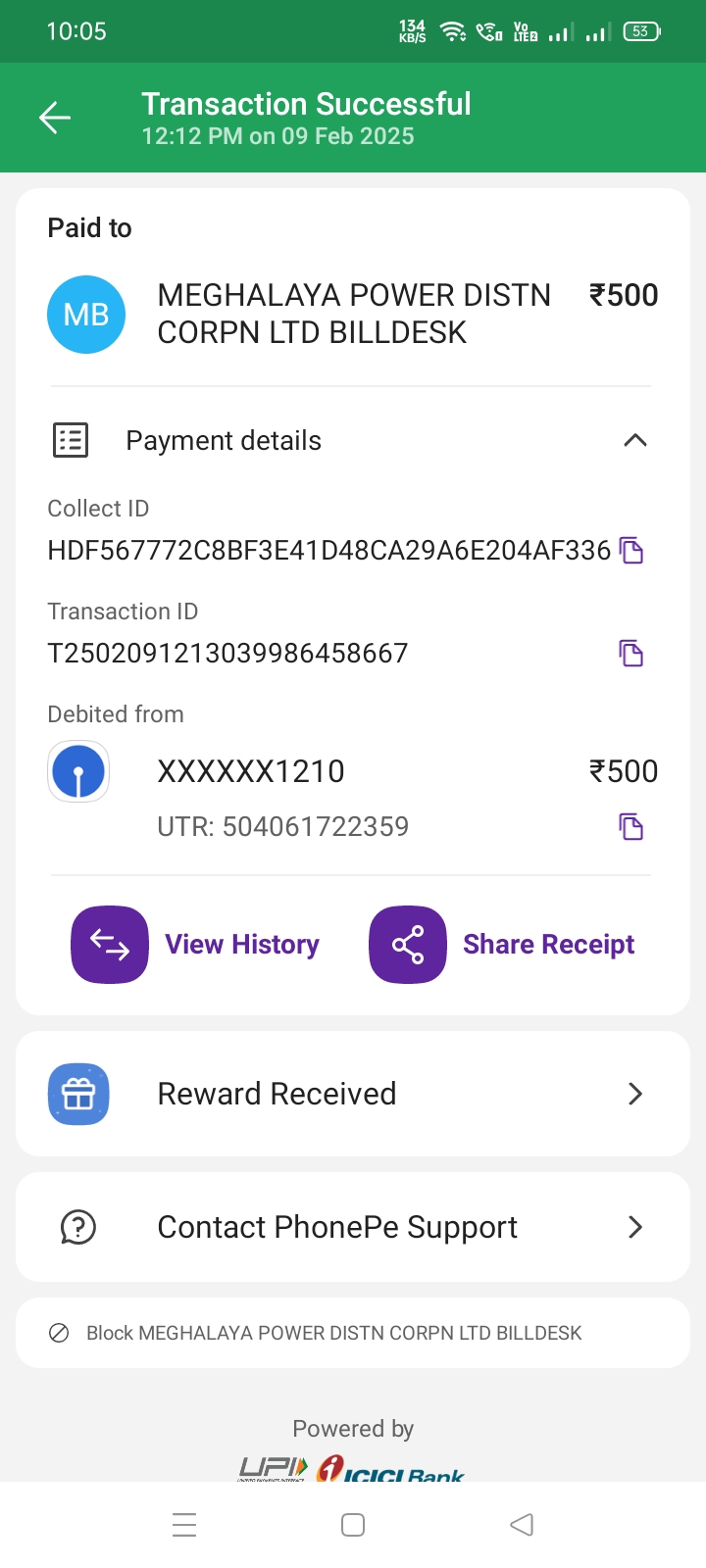Open View History

click(x=196, y=944)
